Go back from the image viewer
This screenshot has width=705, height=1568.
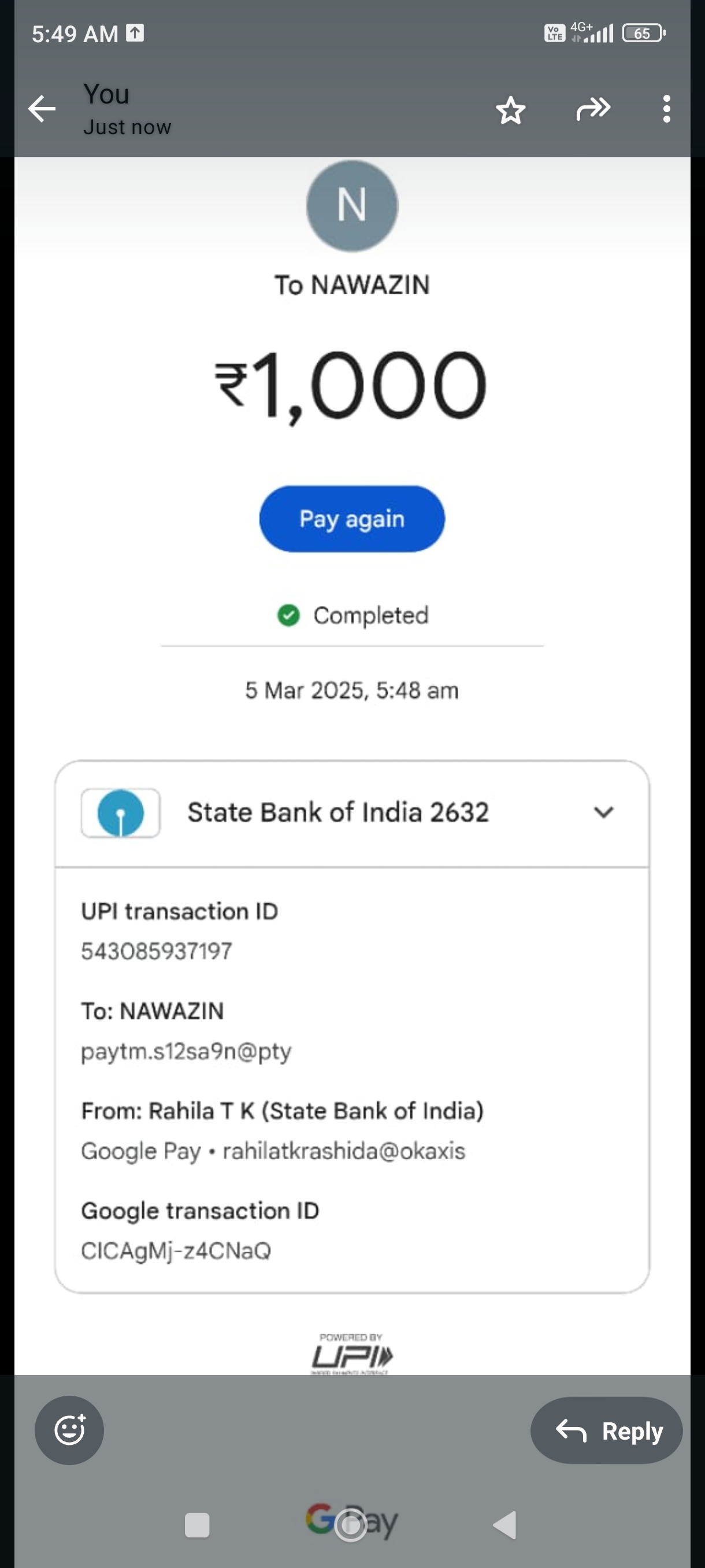[x=42, y=110]
